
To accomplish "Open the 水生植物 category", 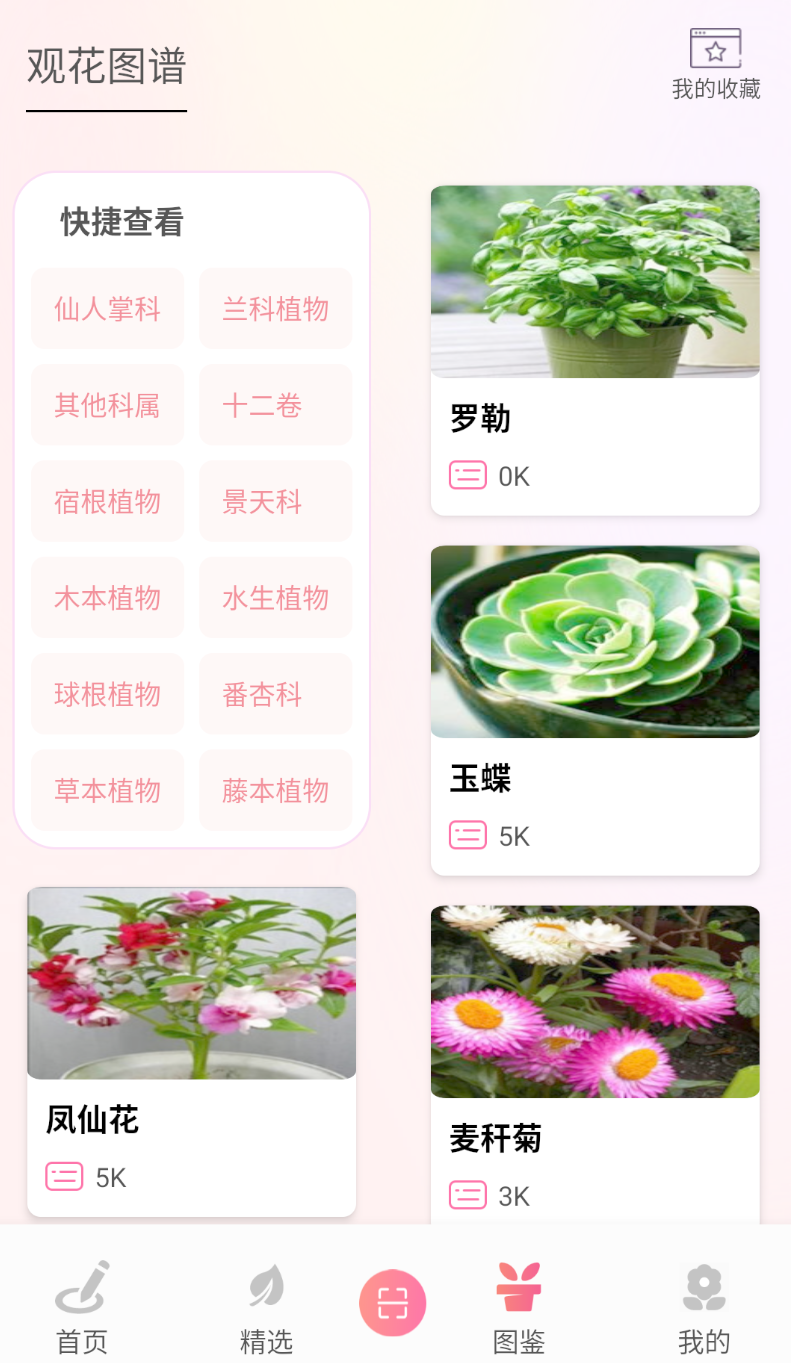I will pyautogui.click(x=275, y=598).
